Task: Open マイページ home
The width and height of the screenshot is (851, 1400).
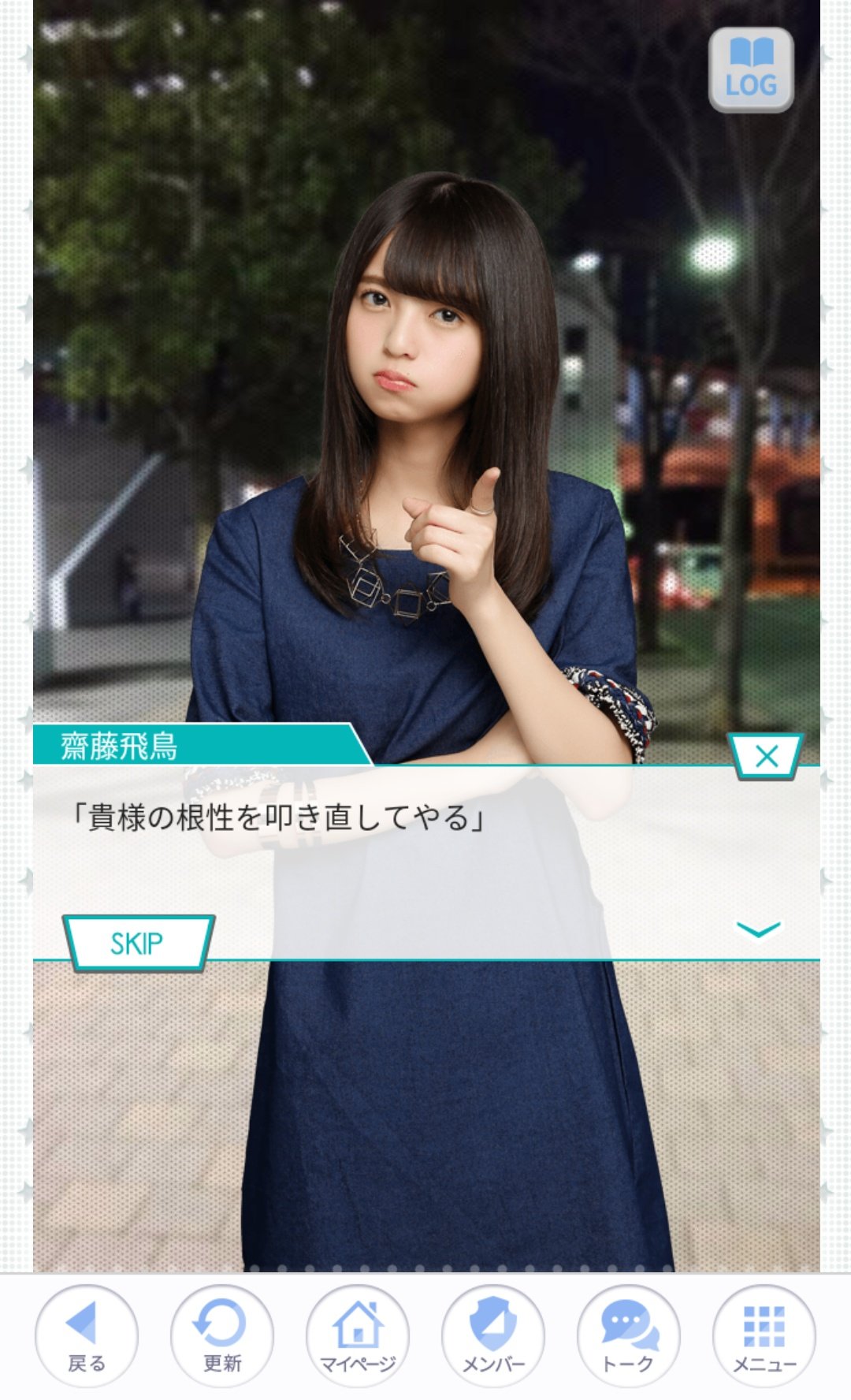Action: 358,1335
